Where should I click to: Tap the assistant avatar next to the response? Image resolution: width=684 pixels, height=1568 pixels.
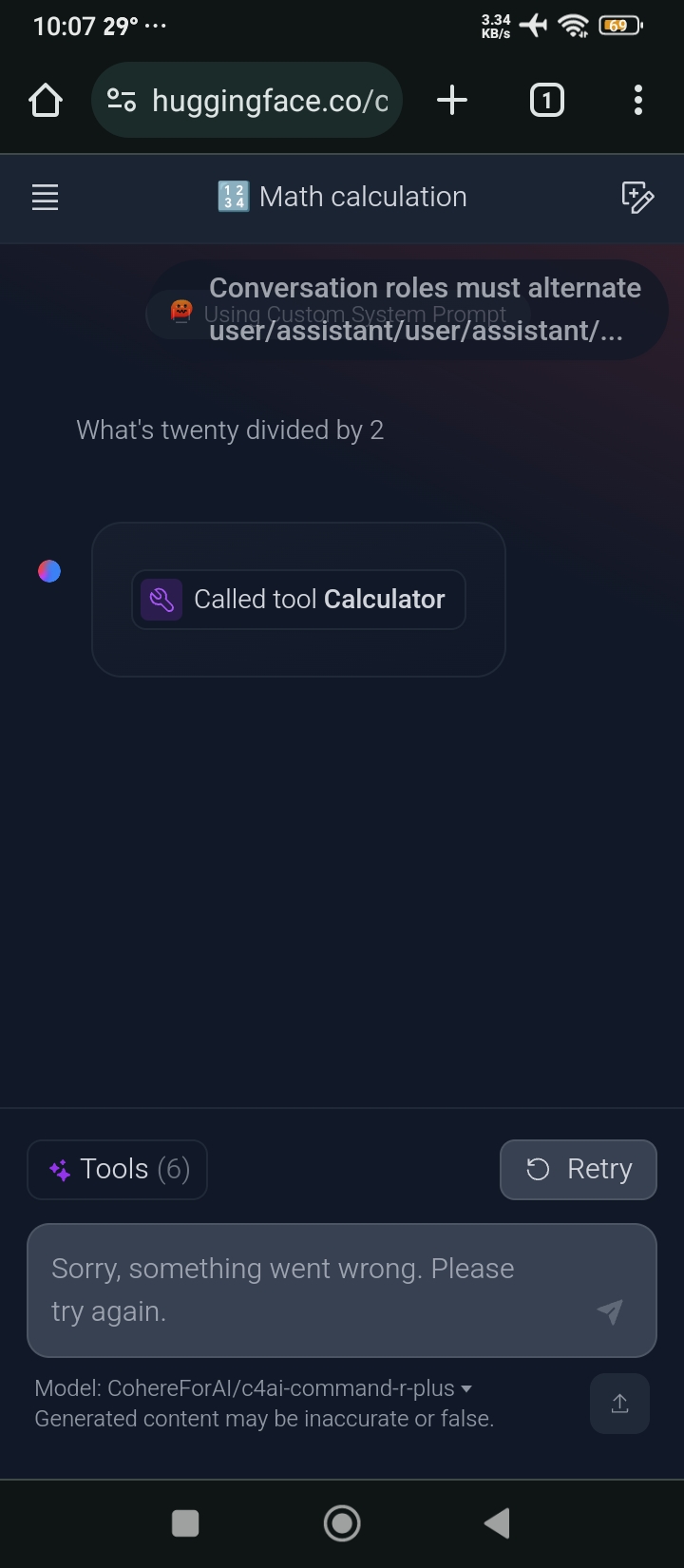48,570
